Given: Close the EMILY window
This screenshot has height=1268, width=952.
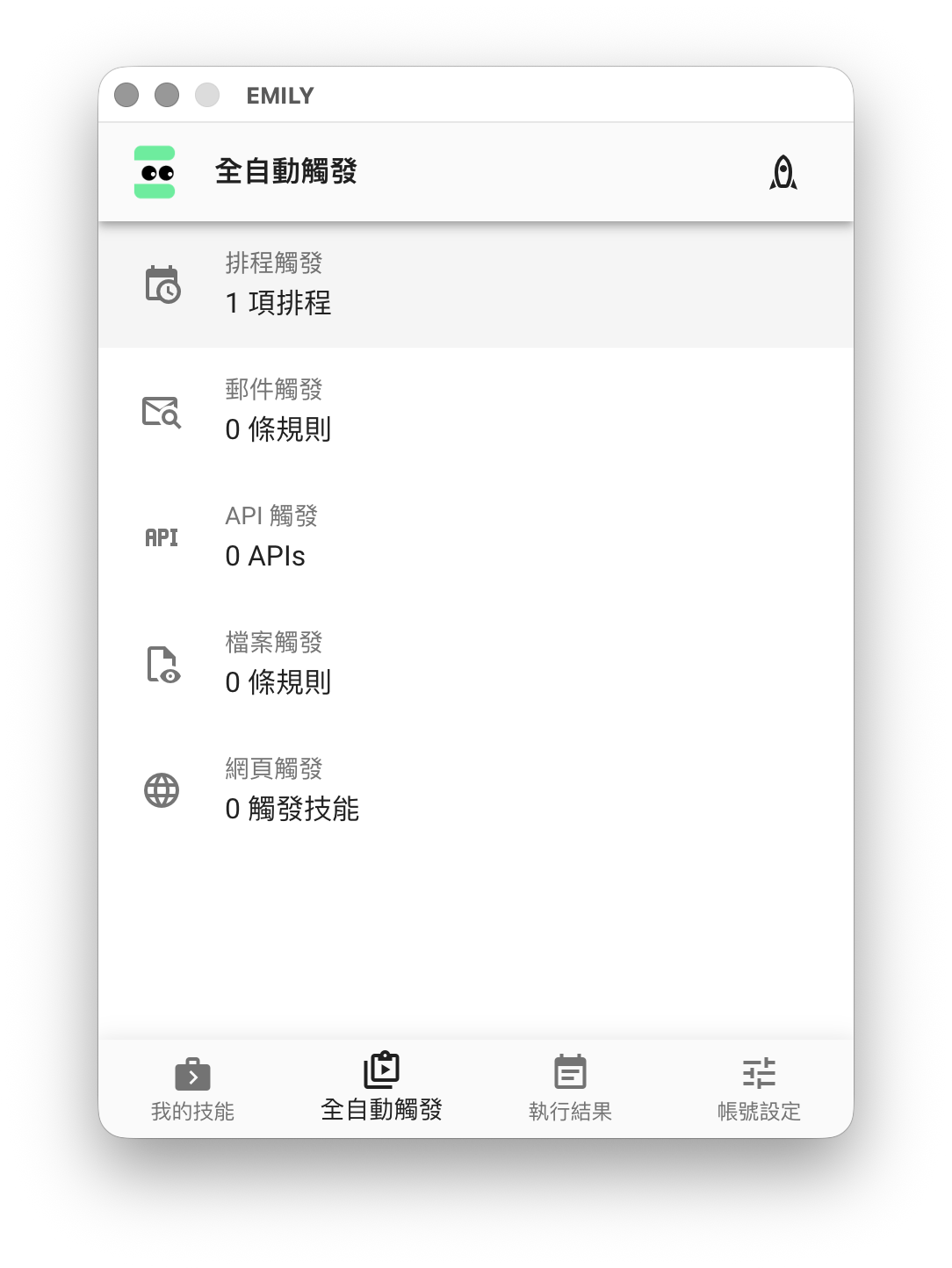Looking at the screenshot, I should (126, 95).
